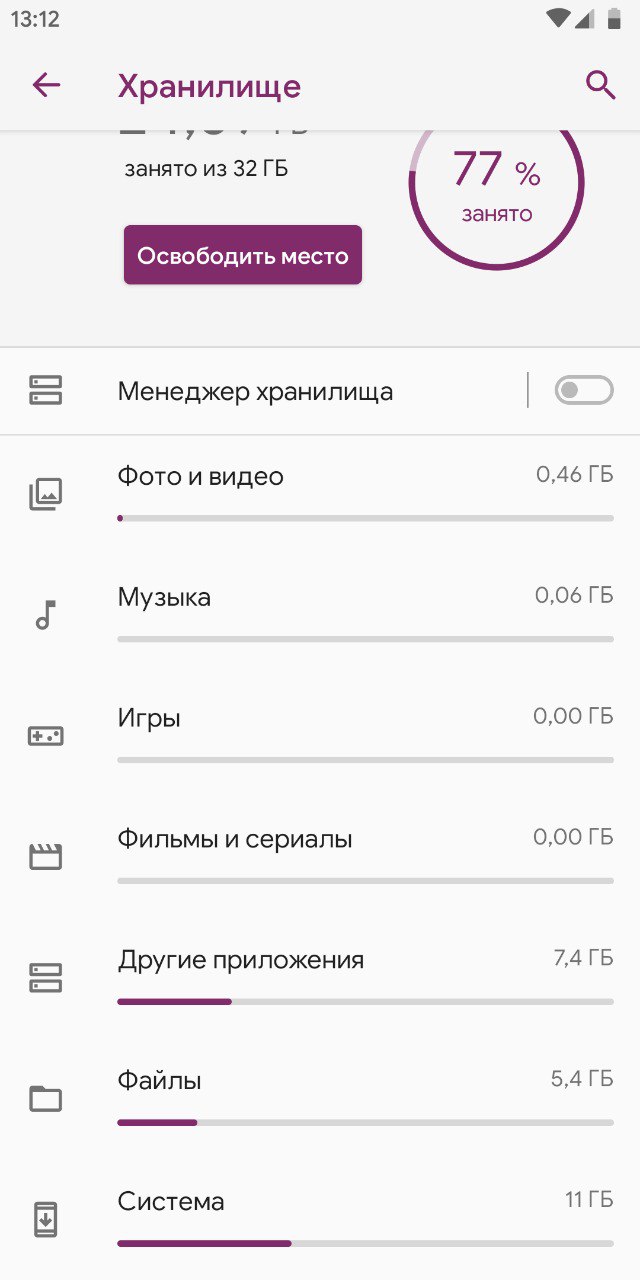Open search in storage settings
The width and height of the screenshot is (640, 1280).
600,86
